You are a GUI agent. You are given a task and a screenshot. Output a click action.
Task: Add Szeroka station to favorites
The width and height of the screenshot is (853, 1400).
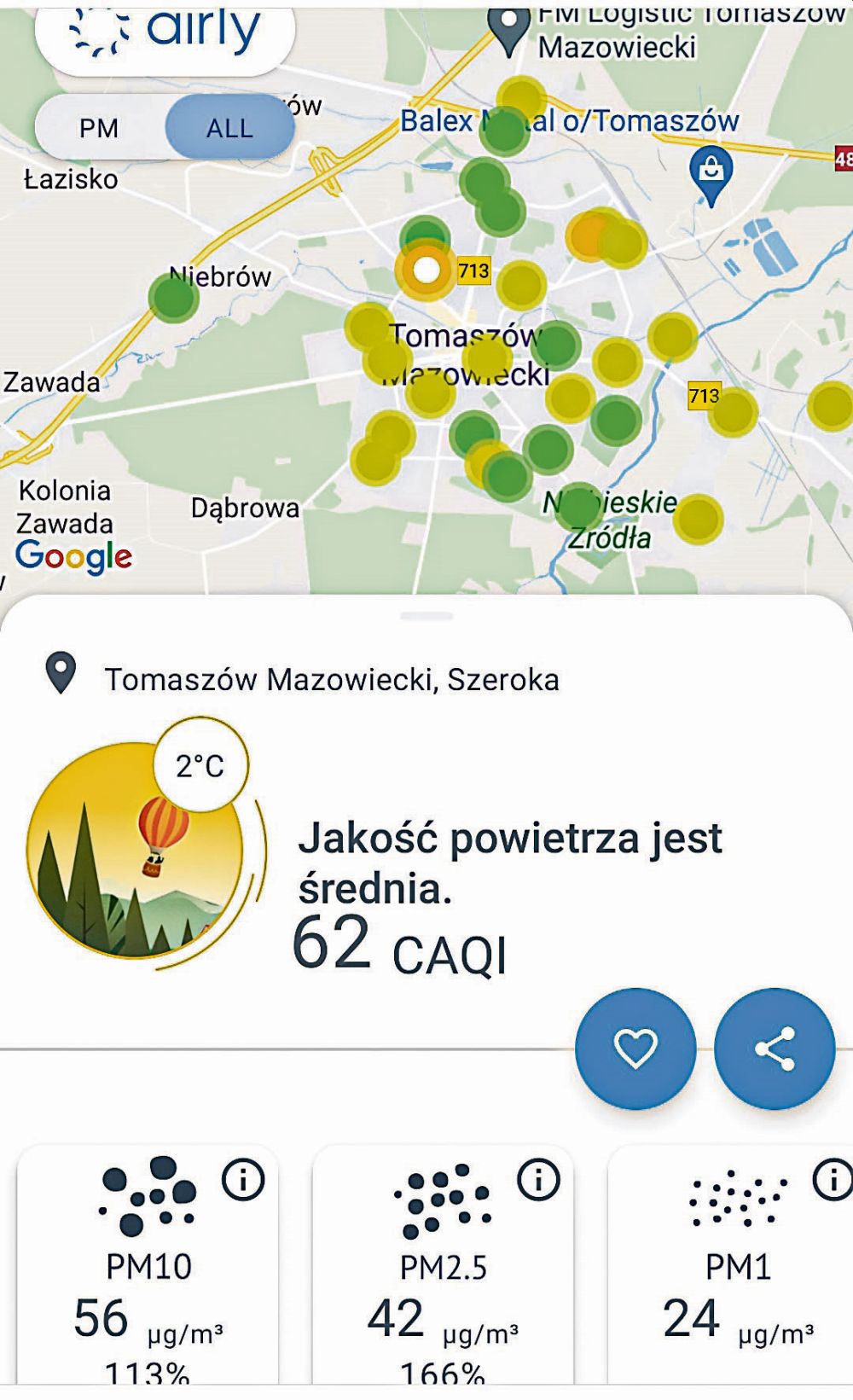pos(635,1048)
